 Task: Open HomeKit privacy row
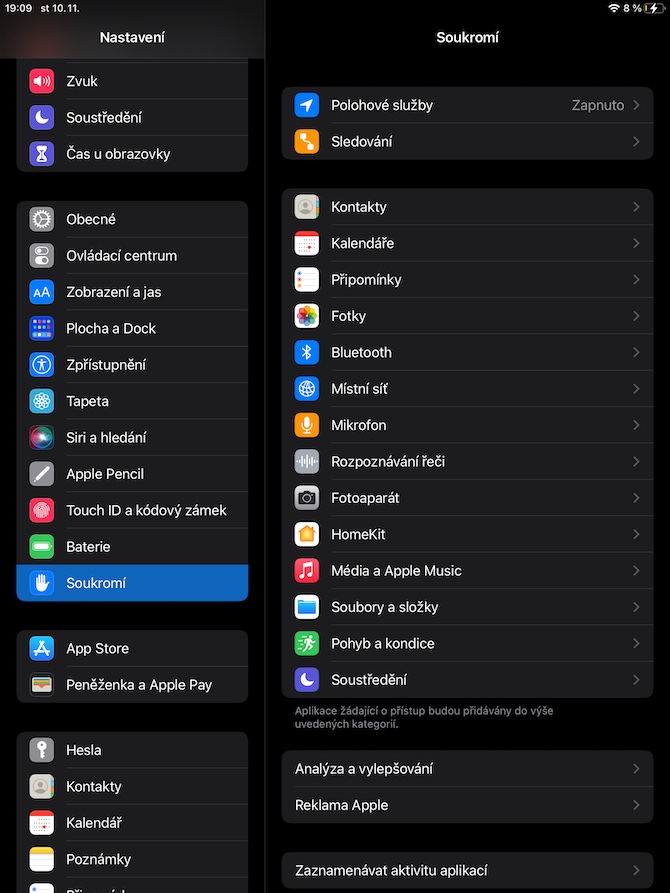[467, 534]
